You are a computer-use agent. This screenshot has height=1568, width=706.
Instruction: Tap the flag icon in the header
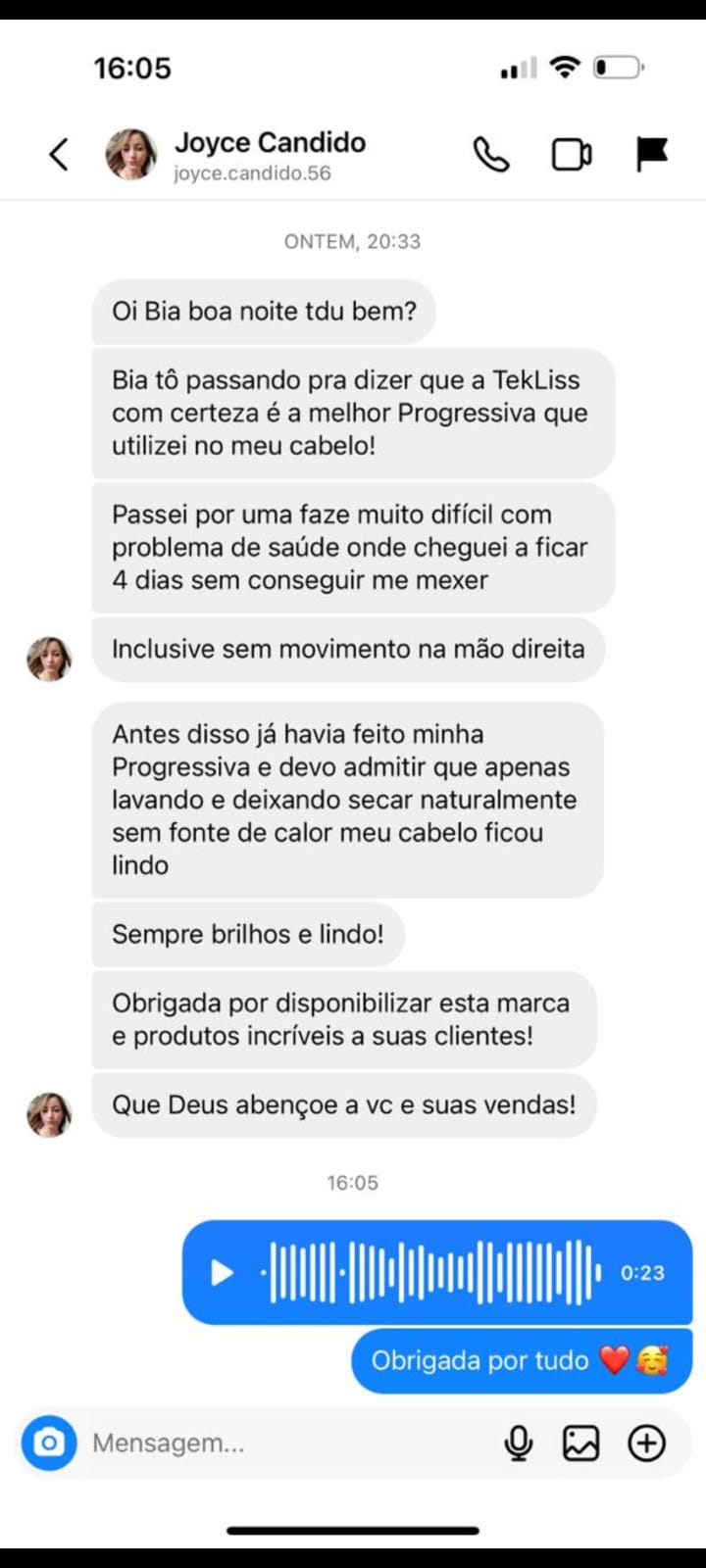651,155
